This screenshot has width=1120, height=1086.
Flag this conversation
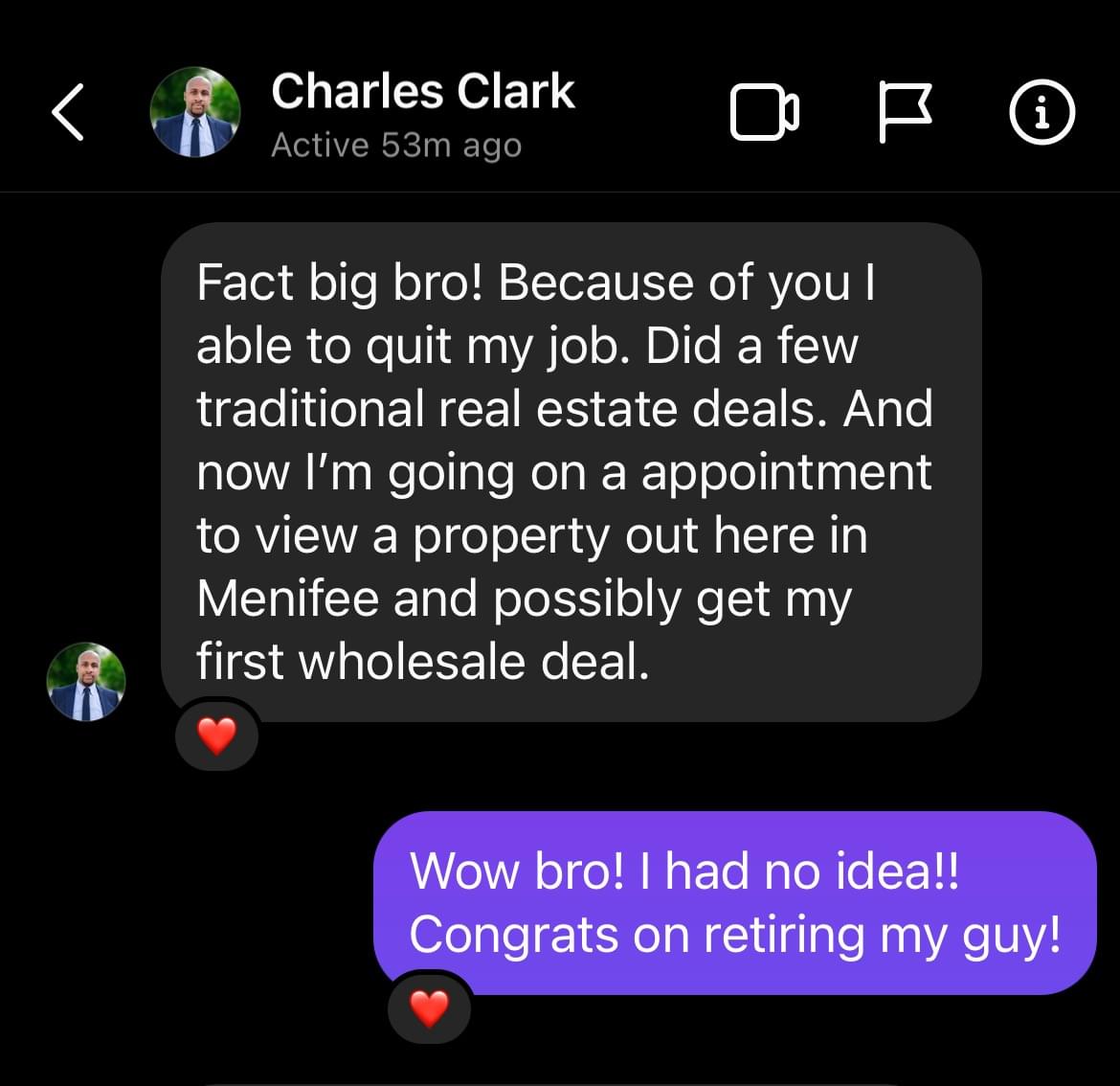[x=904, y=113]
